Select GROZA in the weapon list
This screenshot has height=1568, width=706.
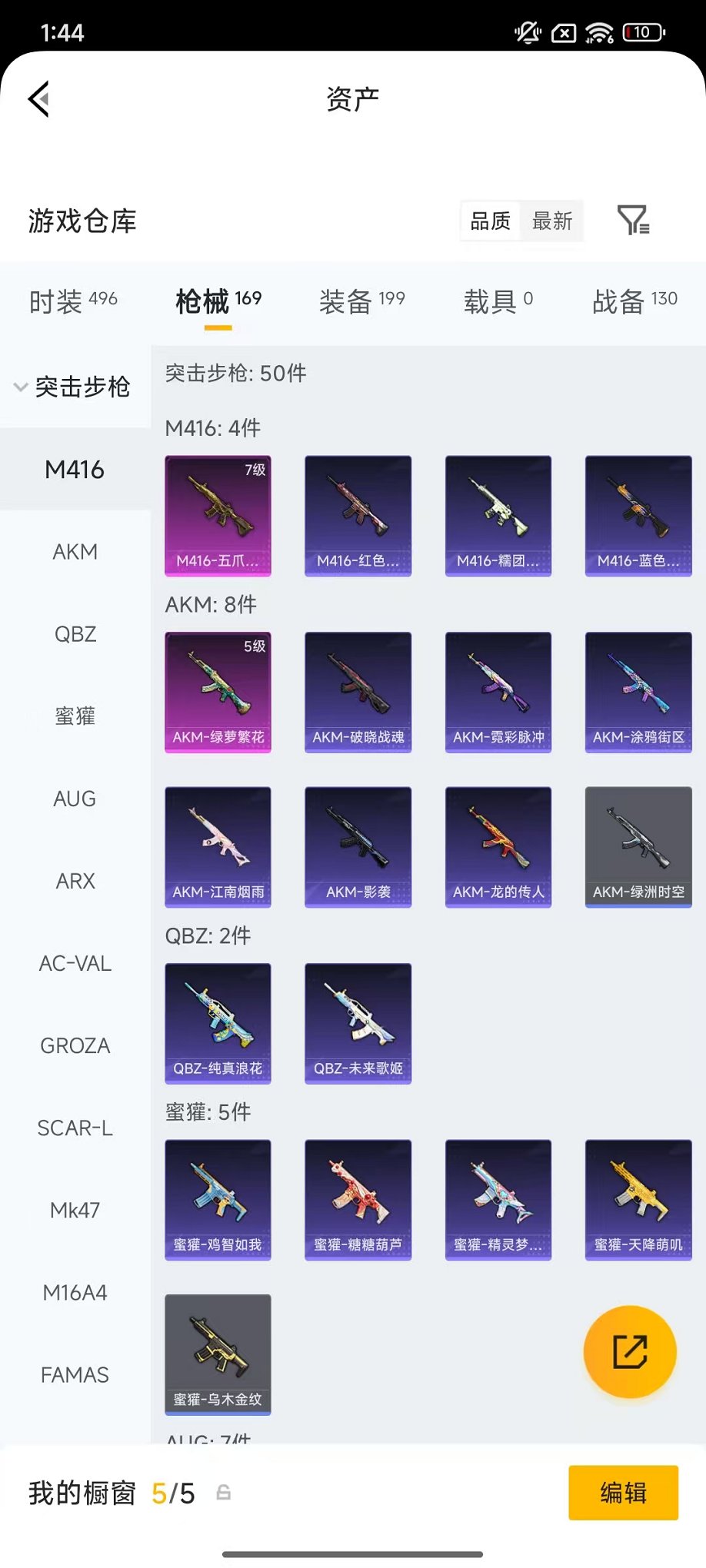(x=75, y=1045)
